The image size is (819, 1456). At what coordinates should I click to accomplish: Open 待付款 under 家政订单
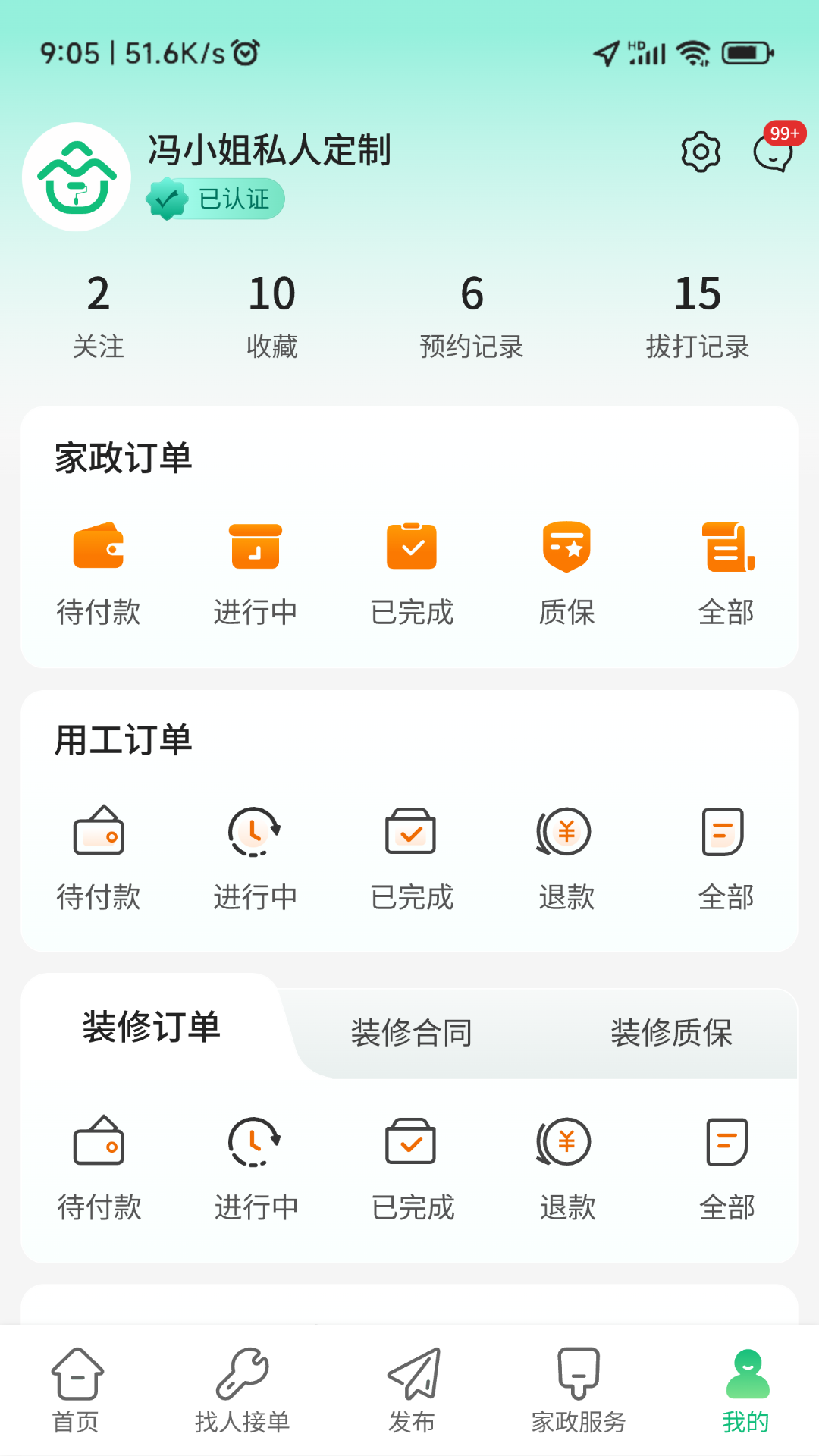[x=99, y=573]
